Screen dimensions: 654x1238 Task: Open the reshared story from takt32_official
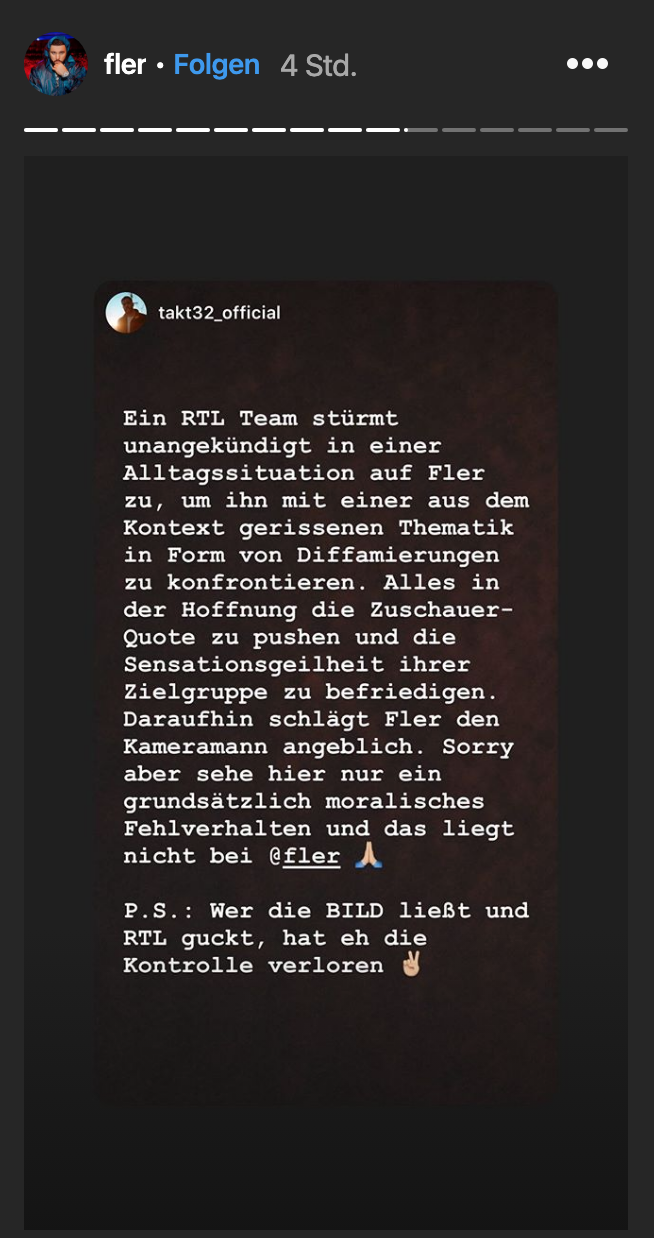tap(219, 313)
